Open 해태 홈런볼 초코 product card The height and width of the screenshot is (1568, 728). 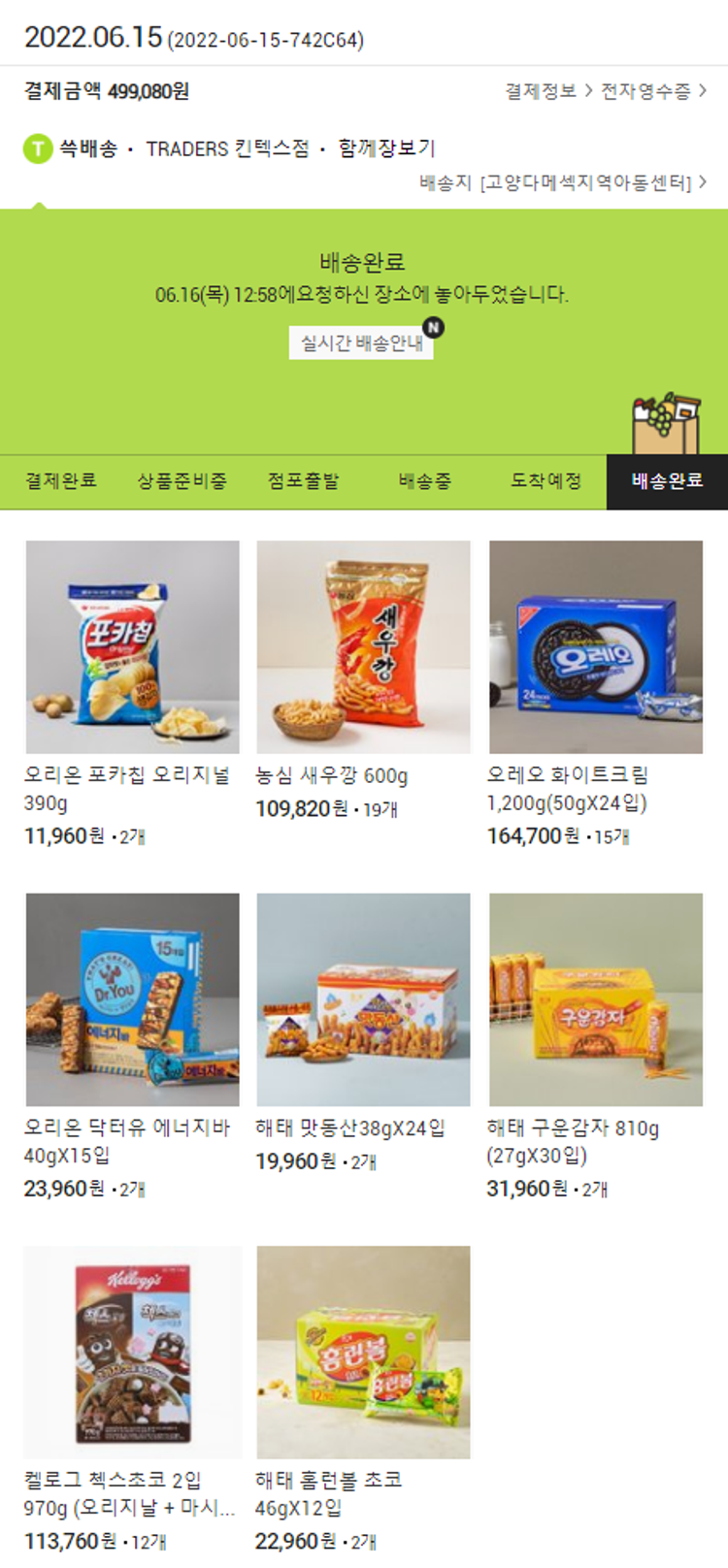click(x=363, y=1352)
